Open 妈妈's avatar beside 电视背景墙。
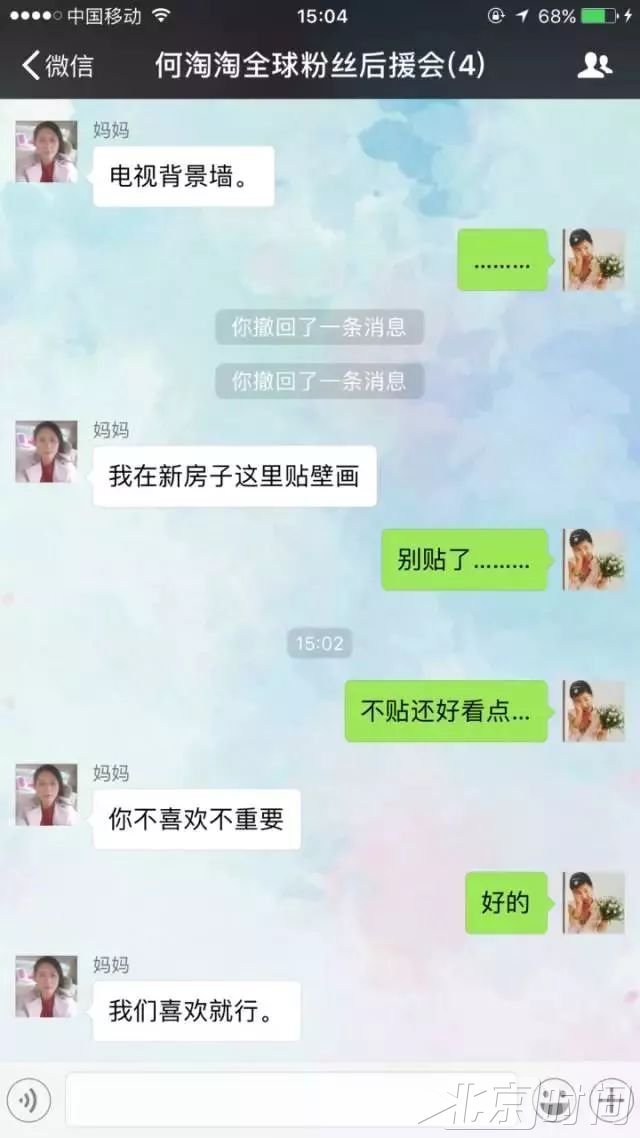 (46, 151)
